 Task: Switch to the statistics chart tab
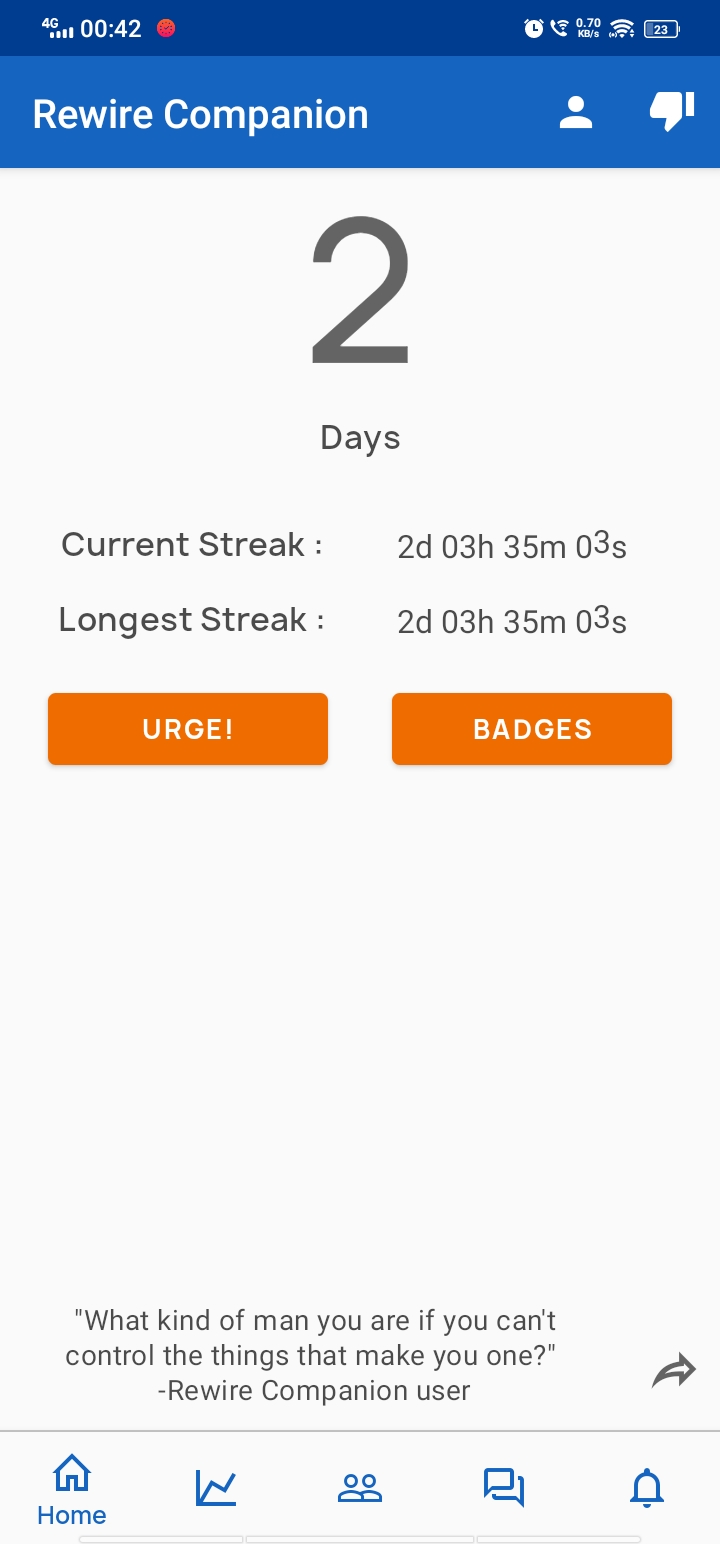tap(216, 1488)
